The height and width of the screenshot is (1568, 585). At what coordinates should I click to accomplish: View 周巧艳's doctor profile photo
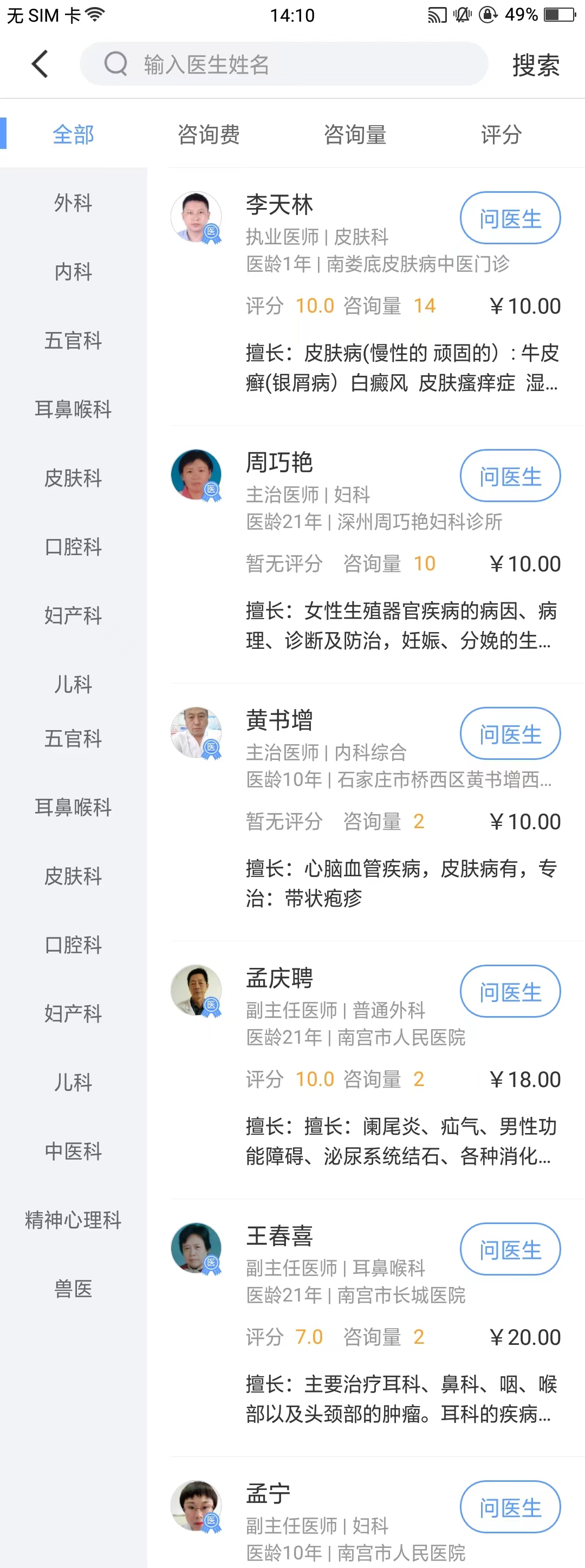point(196,475)
